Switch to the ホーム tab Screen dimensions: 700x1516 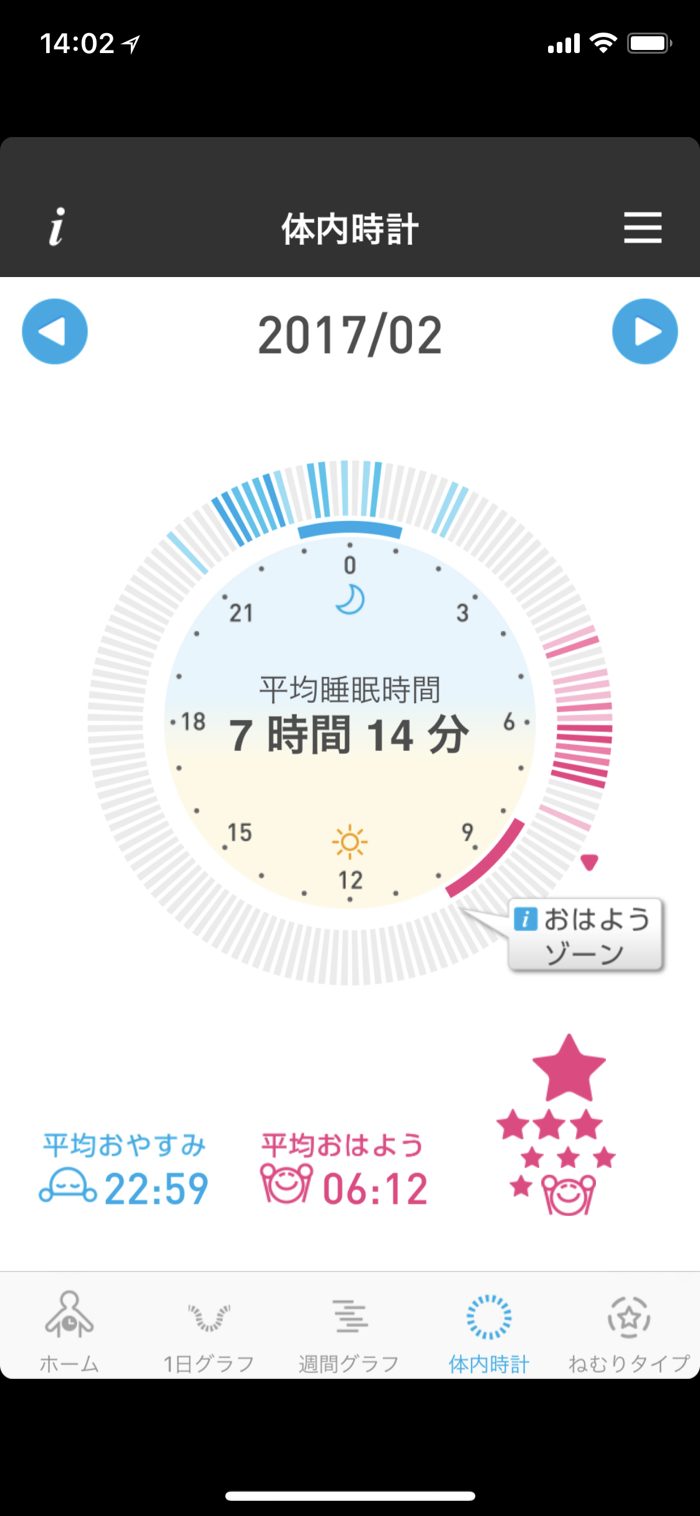(x=69, y=1330)
